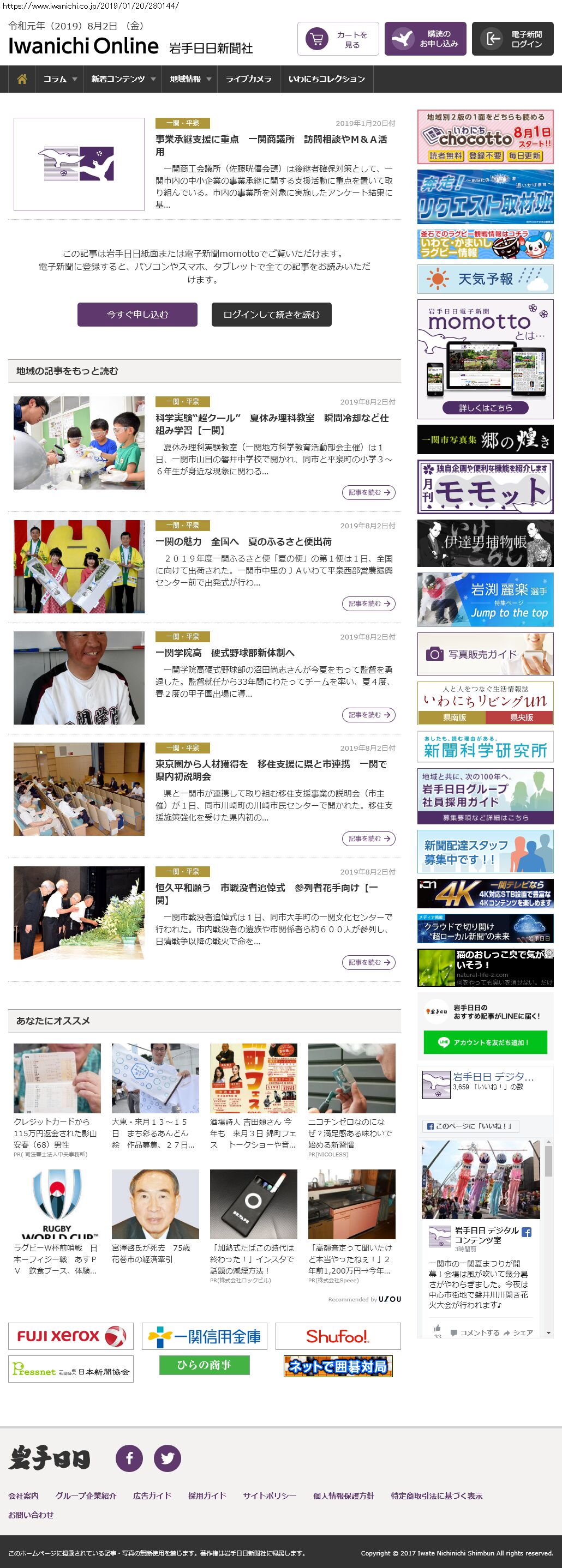Add LINE account with アカウントを友だち追加

click(485, 1042)
